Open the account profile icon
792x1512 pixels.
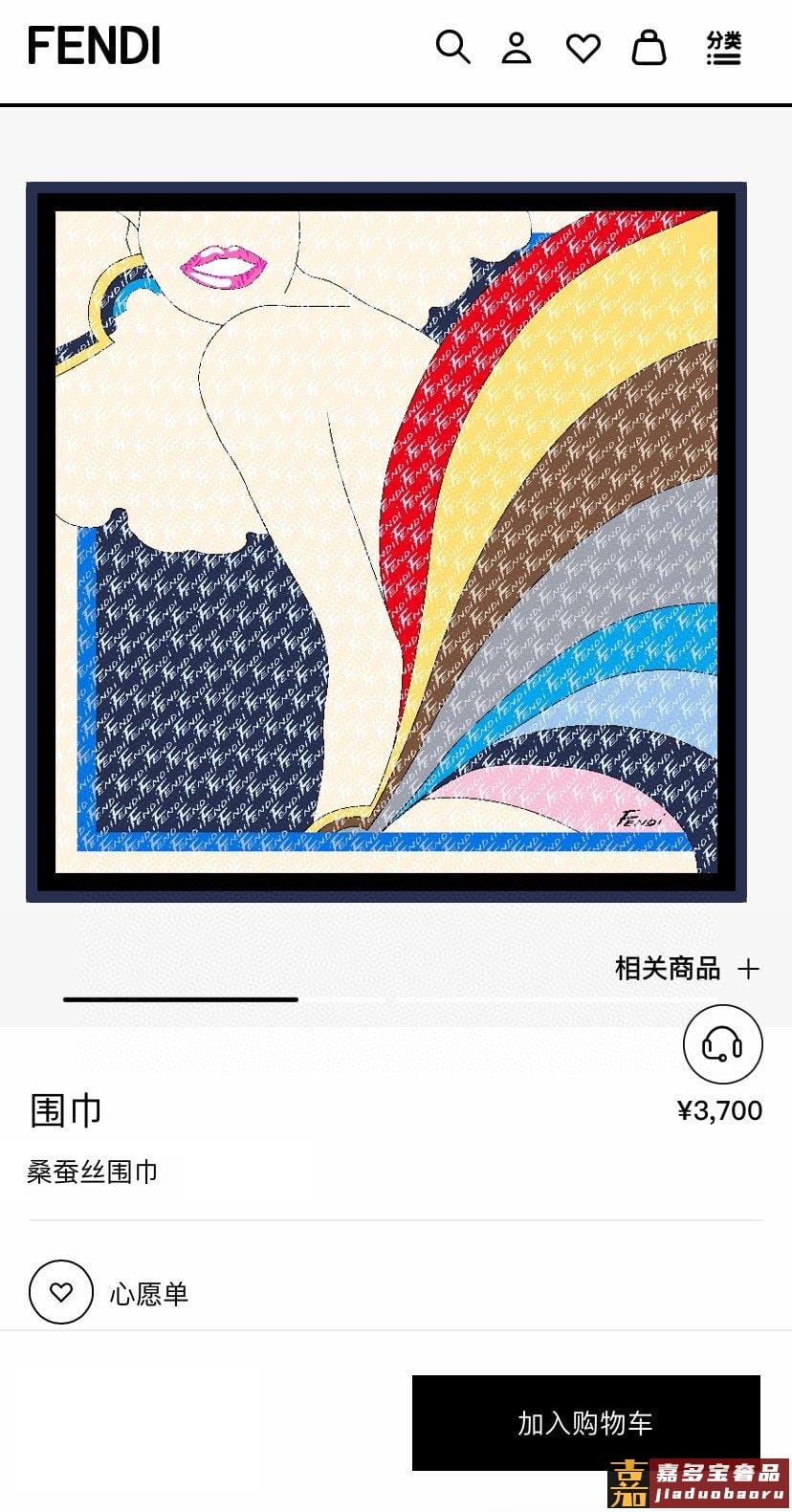tap(517, 47)
